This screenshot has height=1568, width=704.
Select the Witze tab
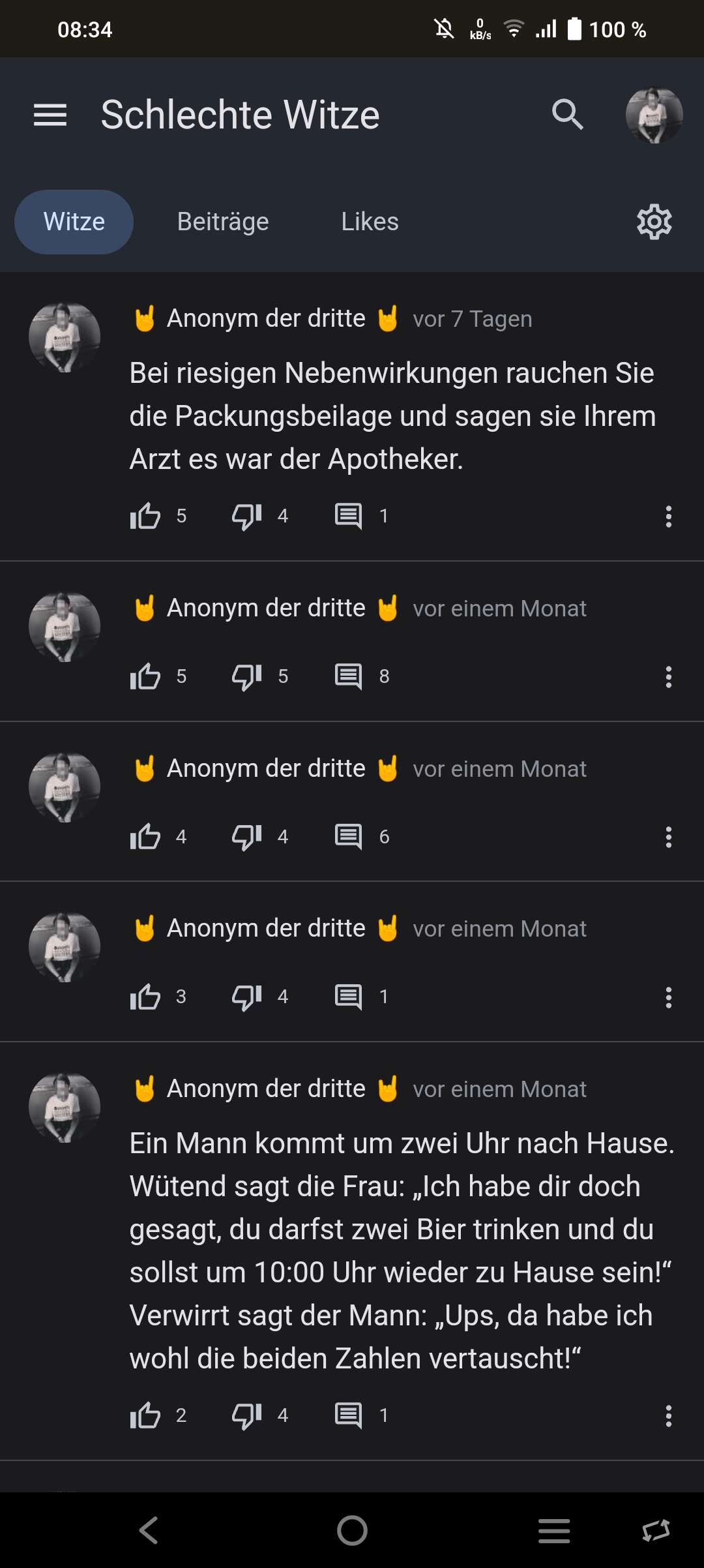[74, 222]
